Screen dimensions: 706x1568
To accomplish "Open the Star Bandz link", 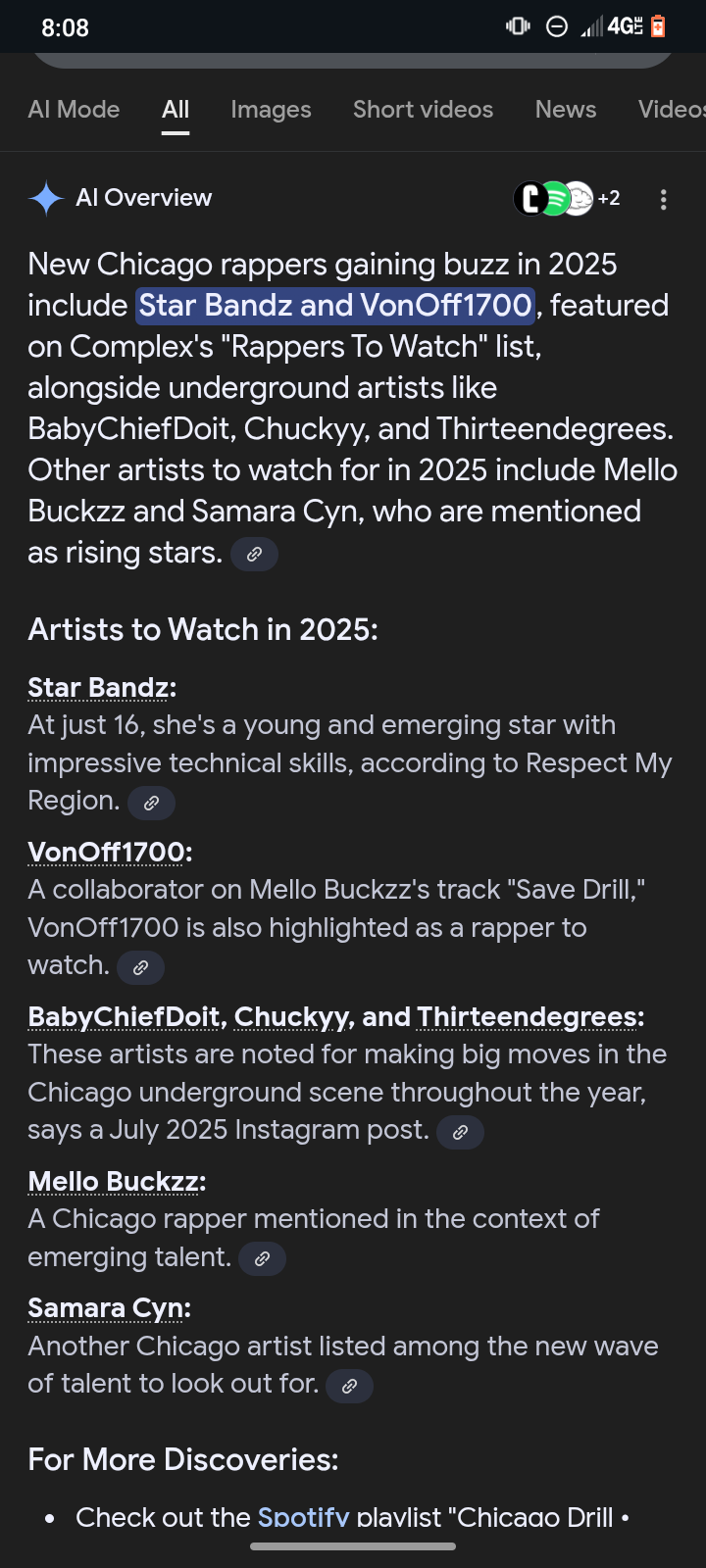I will pyautogui.click(x=98, y=688).
